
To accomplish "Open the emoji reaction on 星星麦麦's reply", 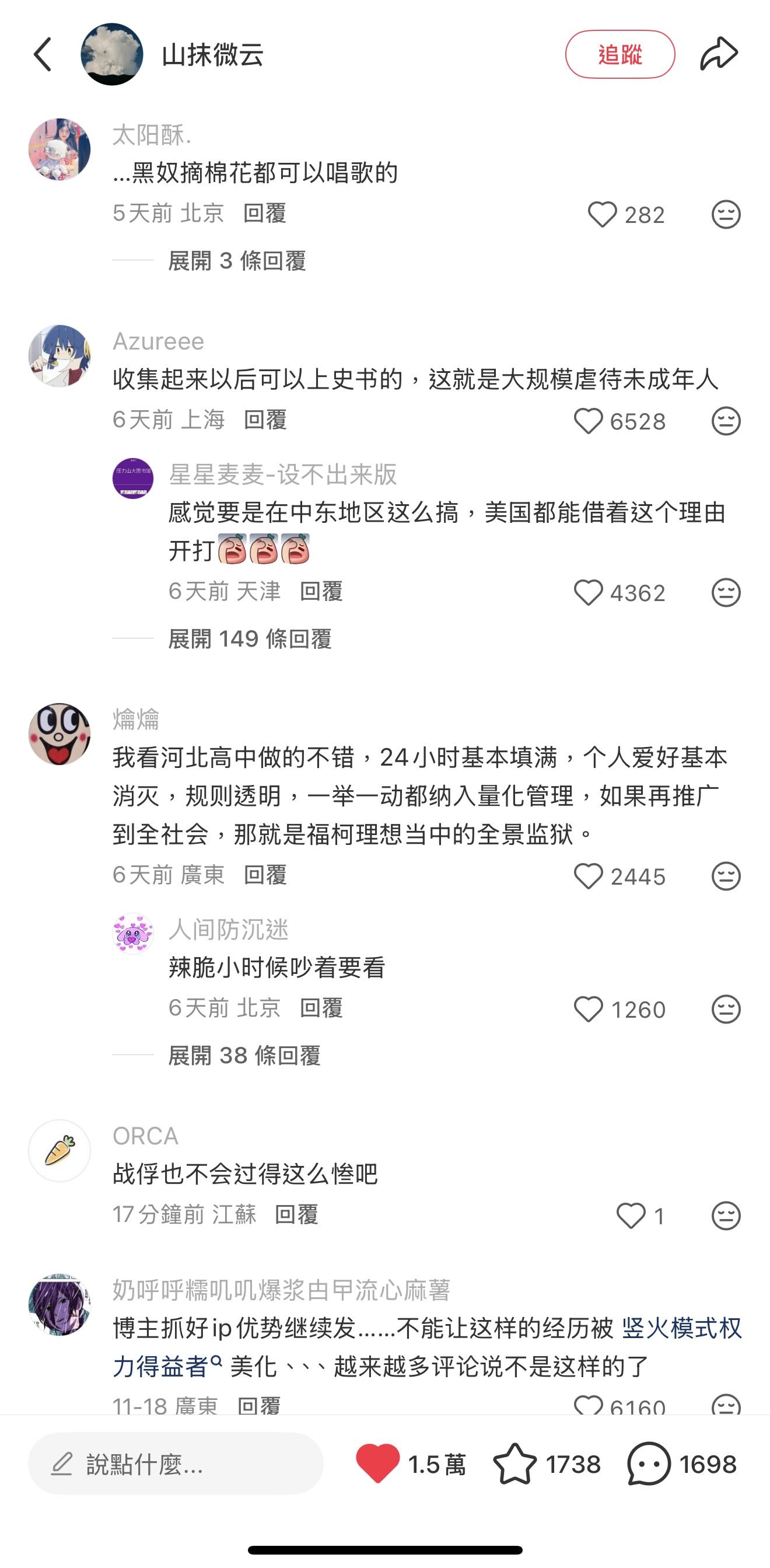I will coord(726,593).
